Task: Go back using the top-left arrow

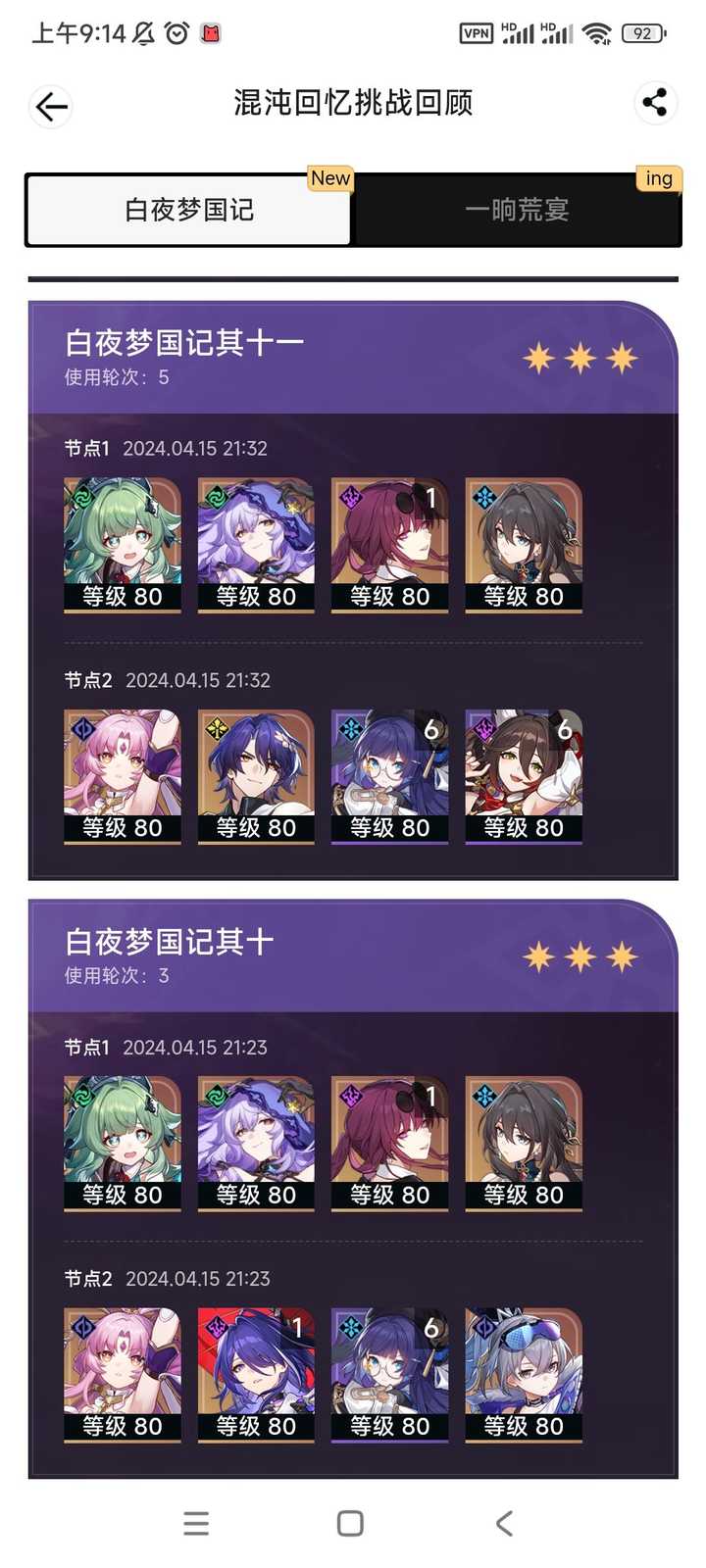Action: (51, 106)
